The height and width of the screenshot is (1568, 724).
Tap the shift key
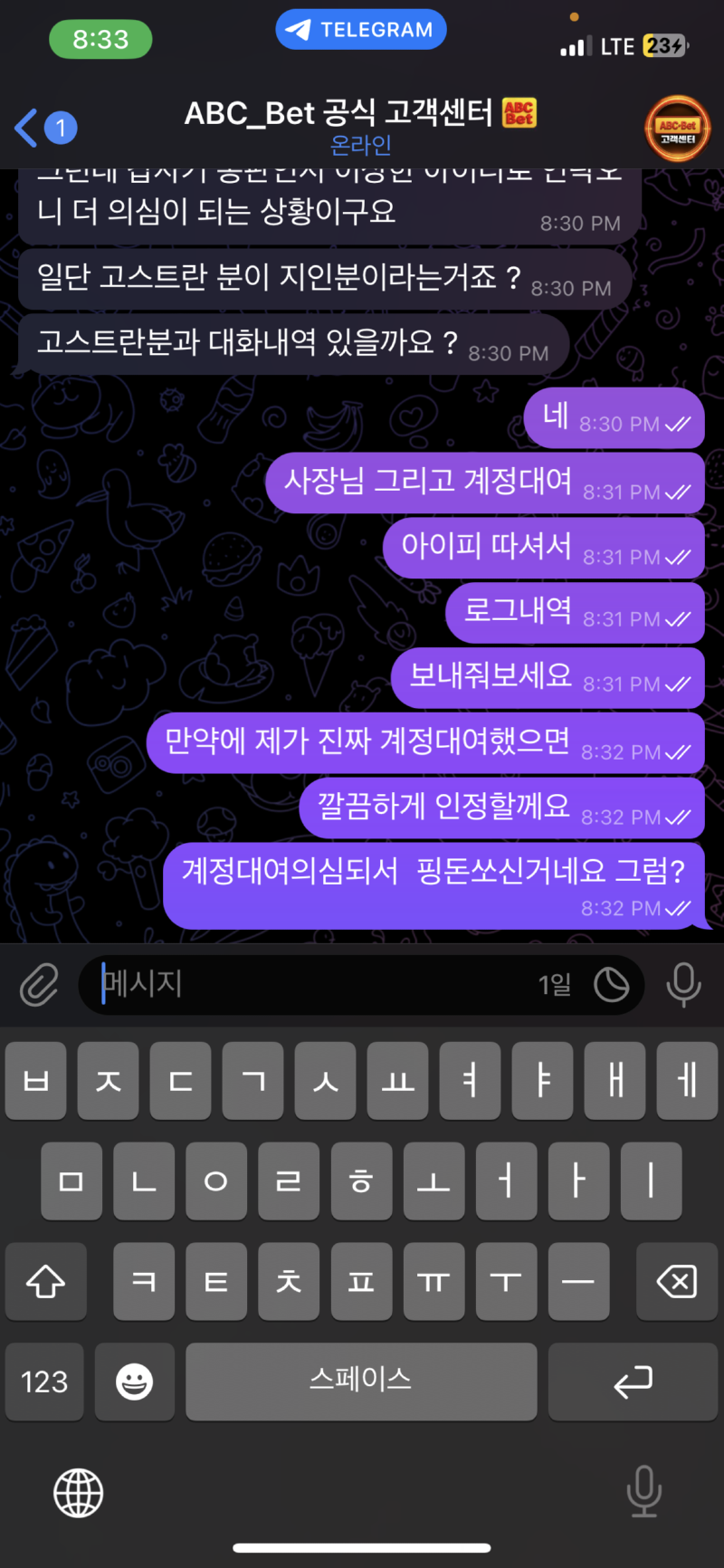[x=45, y=1281]
